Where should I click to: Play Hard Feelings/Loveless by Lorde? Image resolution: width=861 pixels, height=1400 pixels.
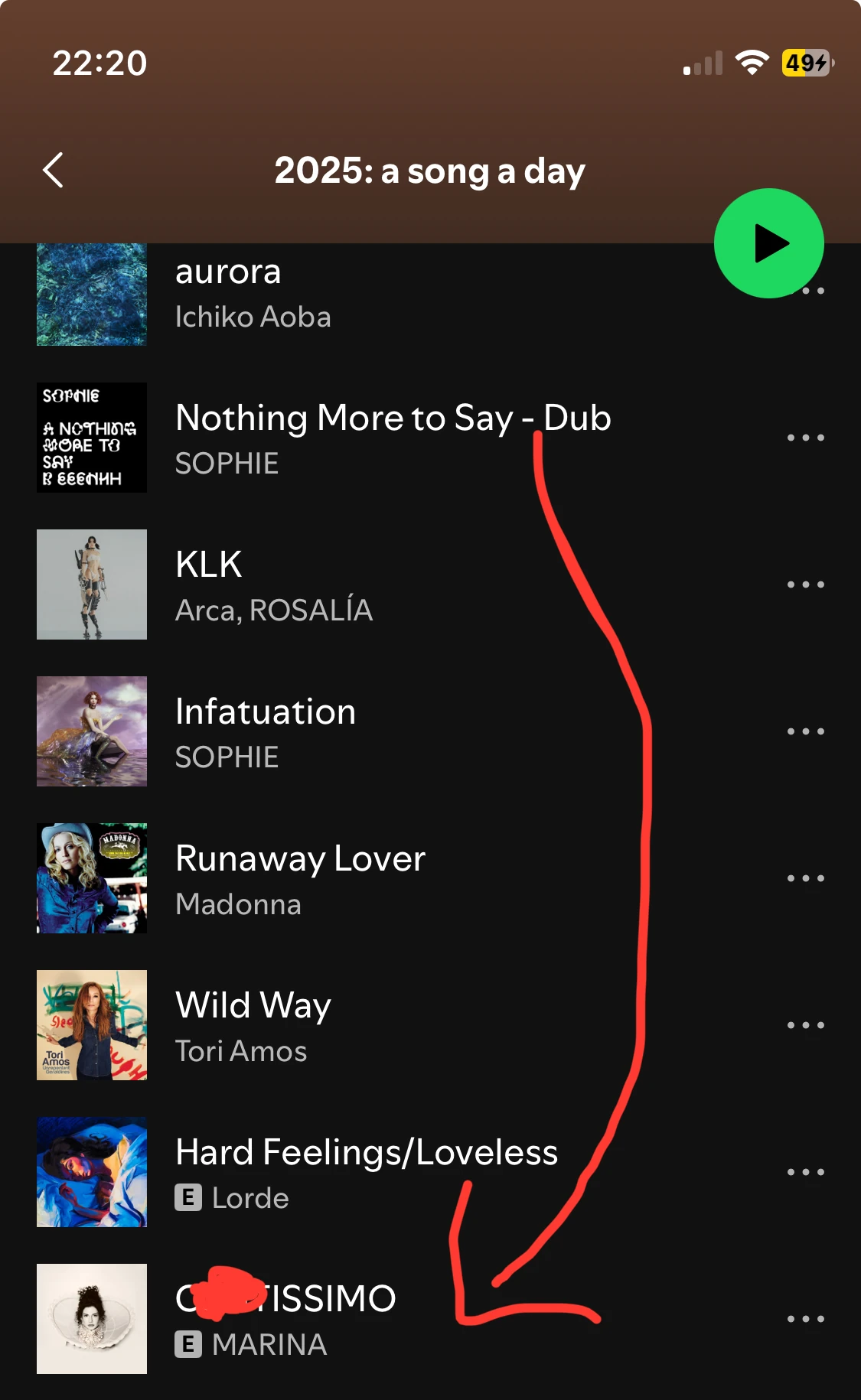[x=366, y=1173]
